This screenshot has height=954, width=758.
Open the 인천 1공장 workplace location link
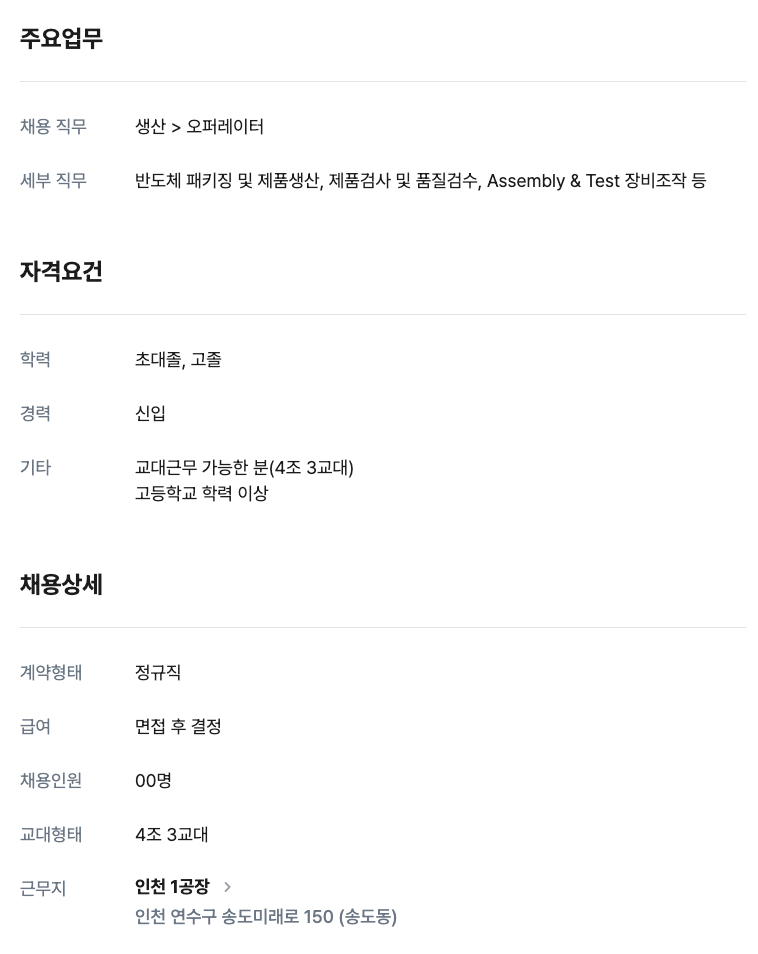(x=173, y=886)
